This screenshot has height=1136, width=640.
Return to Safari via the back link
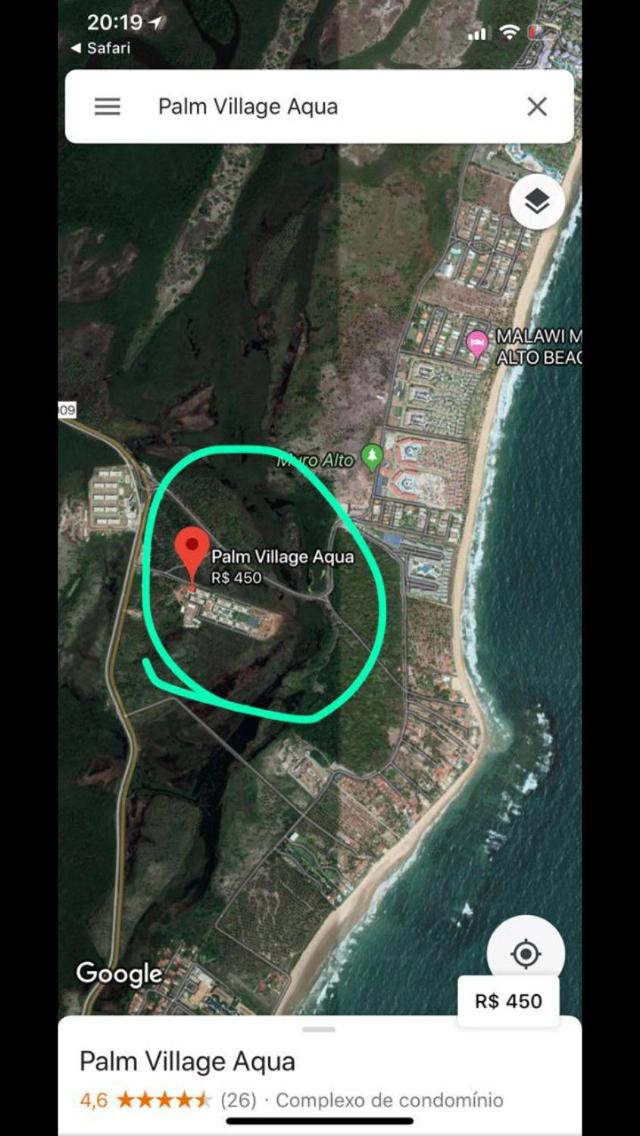[x=100, y=48]
